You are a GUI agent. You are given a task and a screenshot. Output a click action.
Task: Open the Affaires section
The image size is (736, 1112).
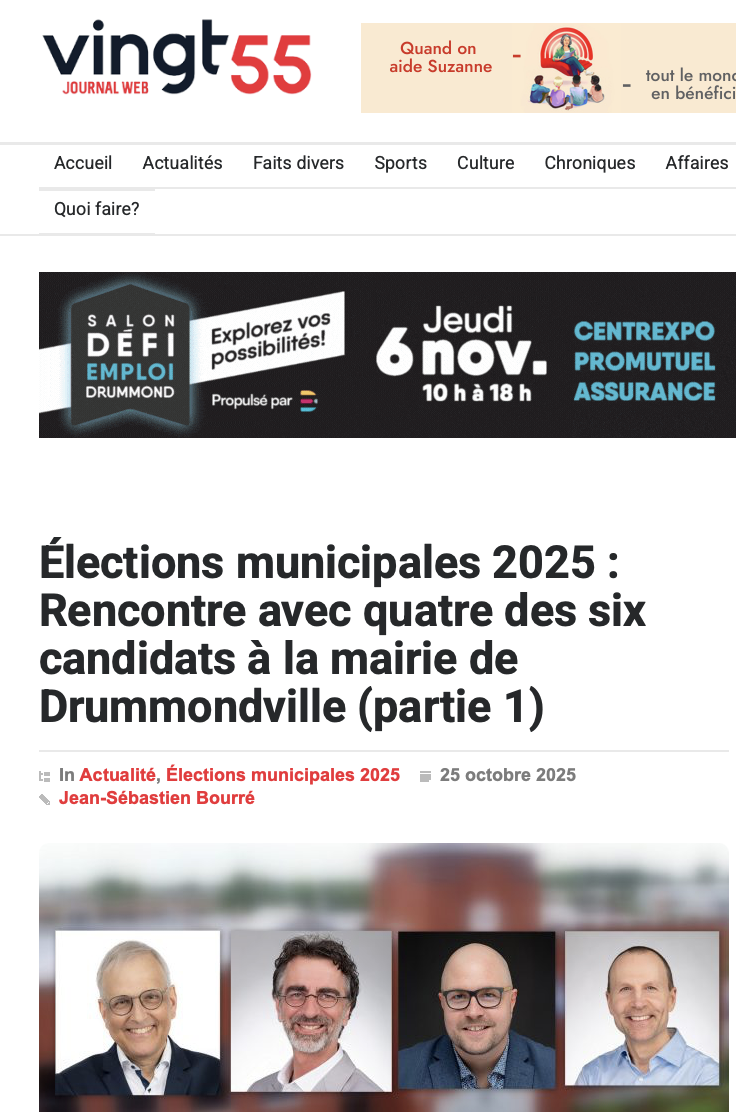[696, 163]
